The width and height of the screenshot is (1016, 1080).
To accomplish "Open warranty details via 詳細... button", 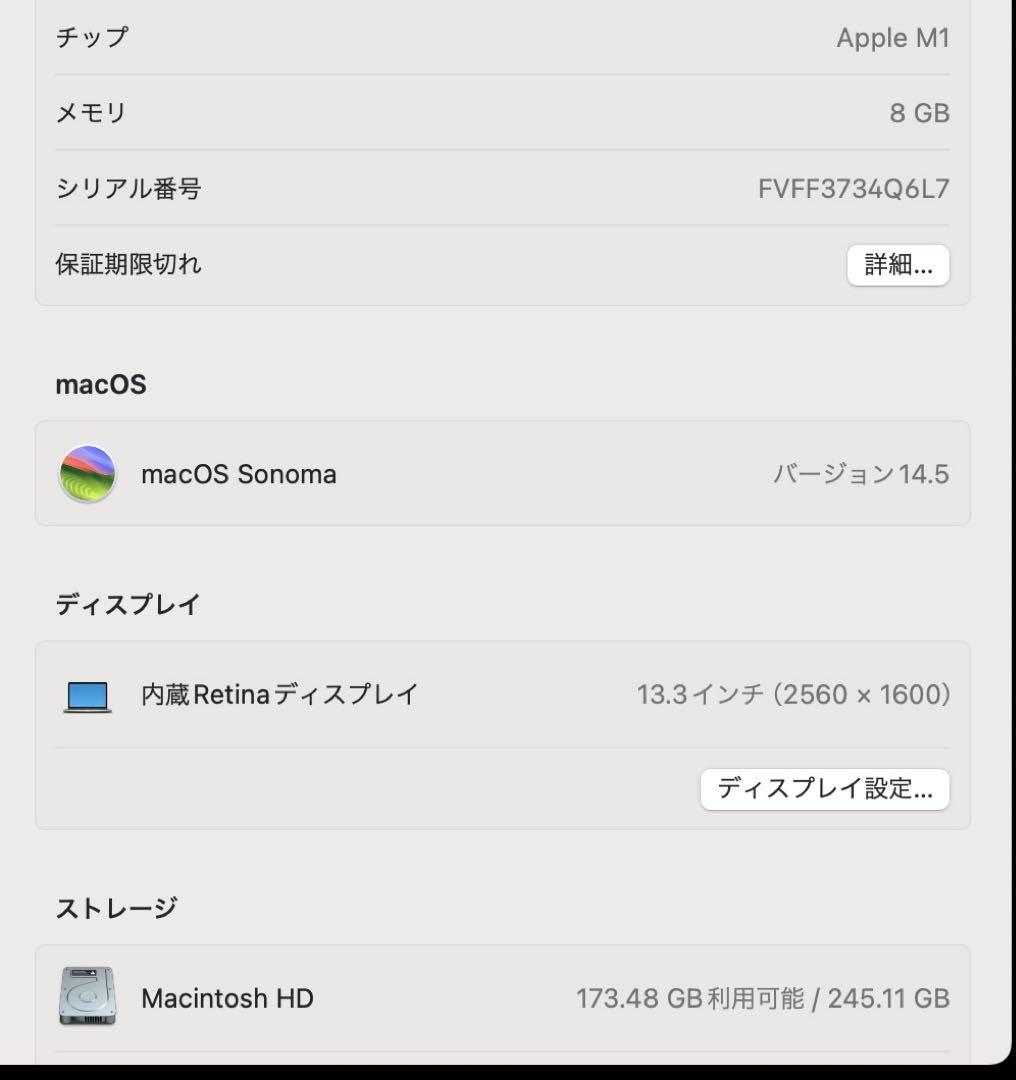I will point(896,264).
